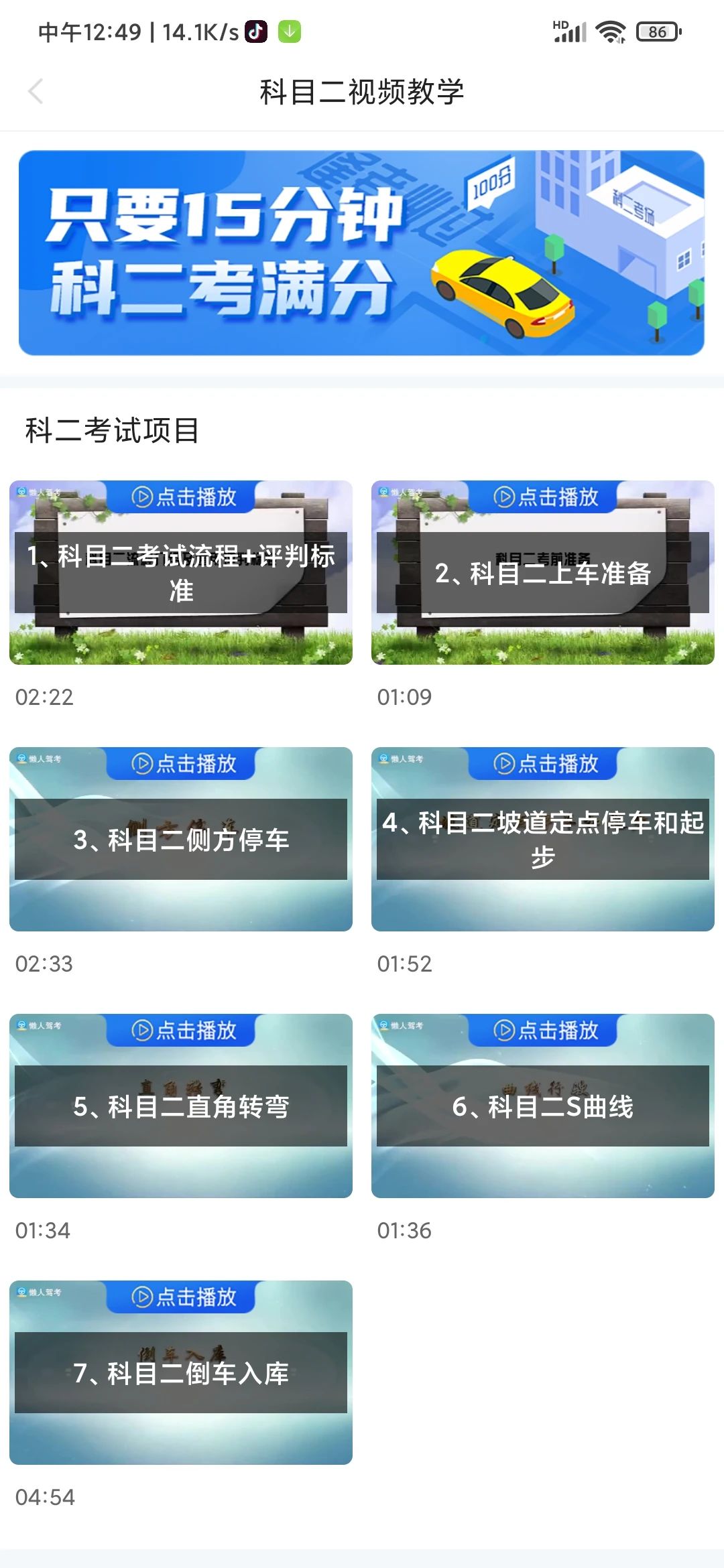The width and height of the screenshot is (724, 1568).
Task: Open the 只要15分钟科二考满分 banner
Action: (361, 253)
